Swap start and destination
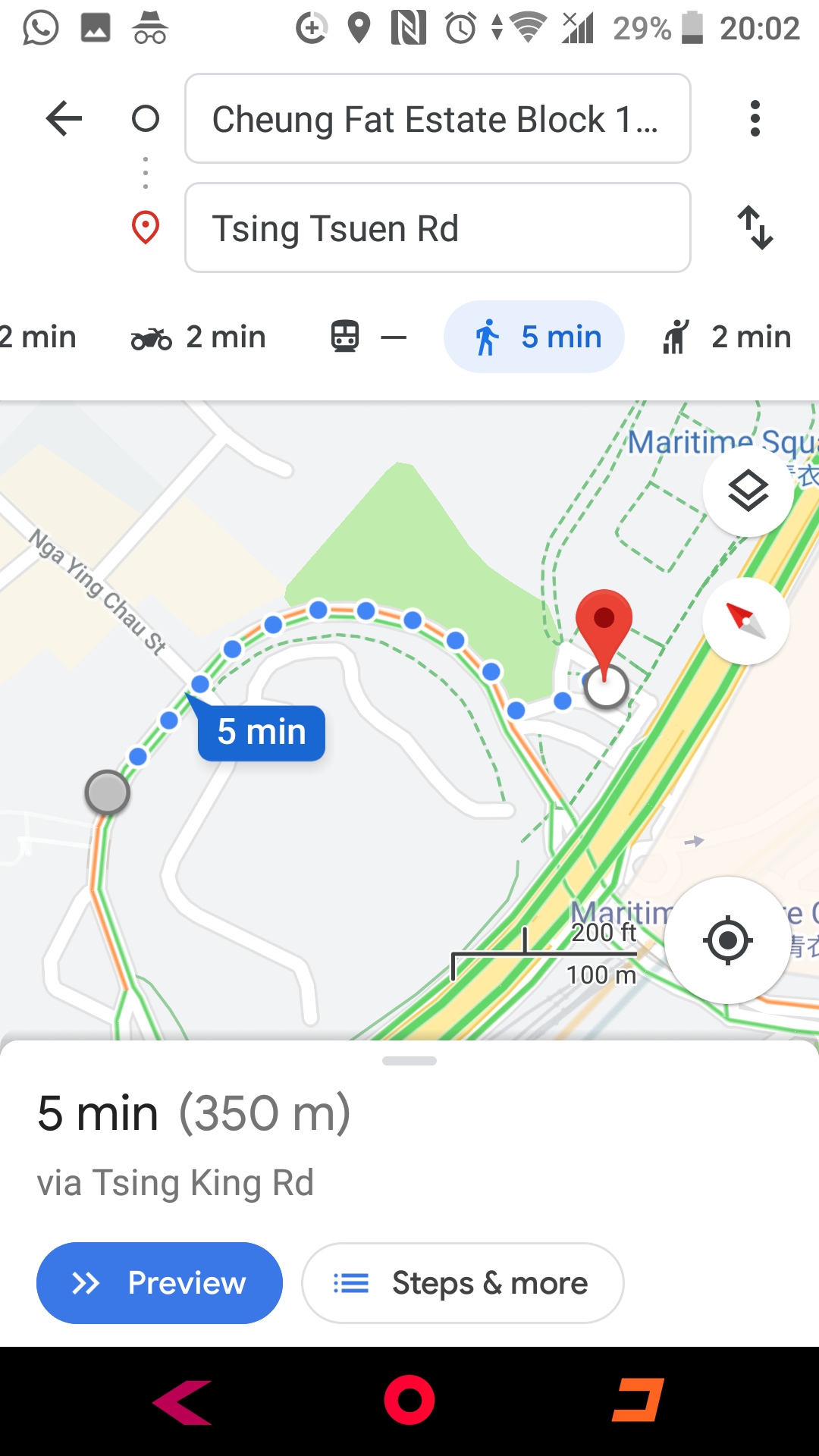Viewport: 819px width, 1456px height. tap(755, 227)
